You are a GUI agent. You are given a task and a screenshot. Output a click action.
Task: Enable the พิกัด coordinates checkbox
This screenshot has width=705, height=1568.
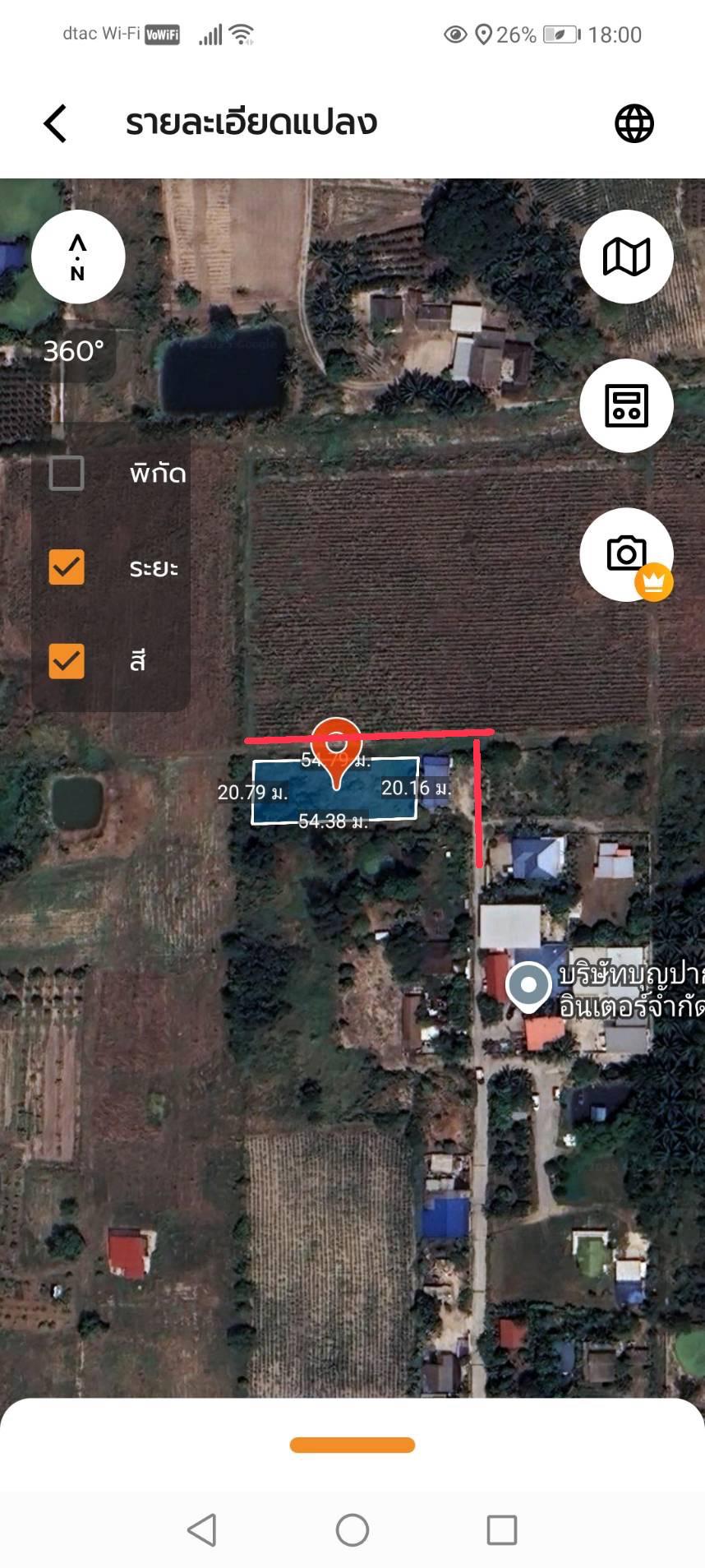pyautogui.click(x=67, y=474)
